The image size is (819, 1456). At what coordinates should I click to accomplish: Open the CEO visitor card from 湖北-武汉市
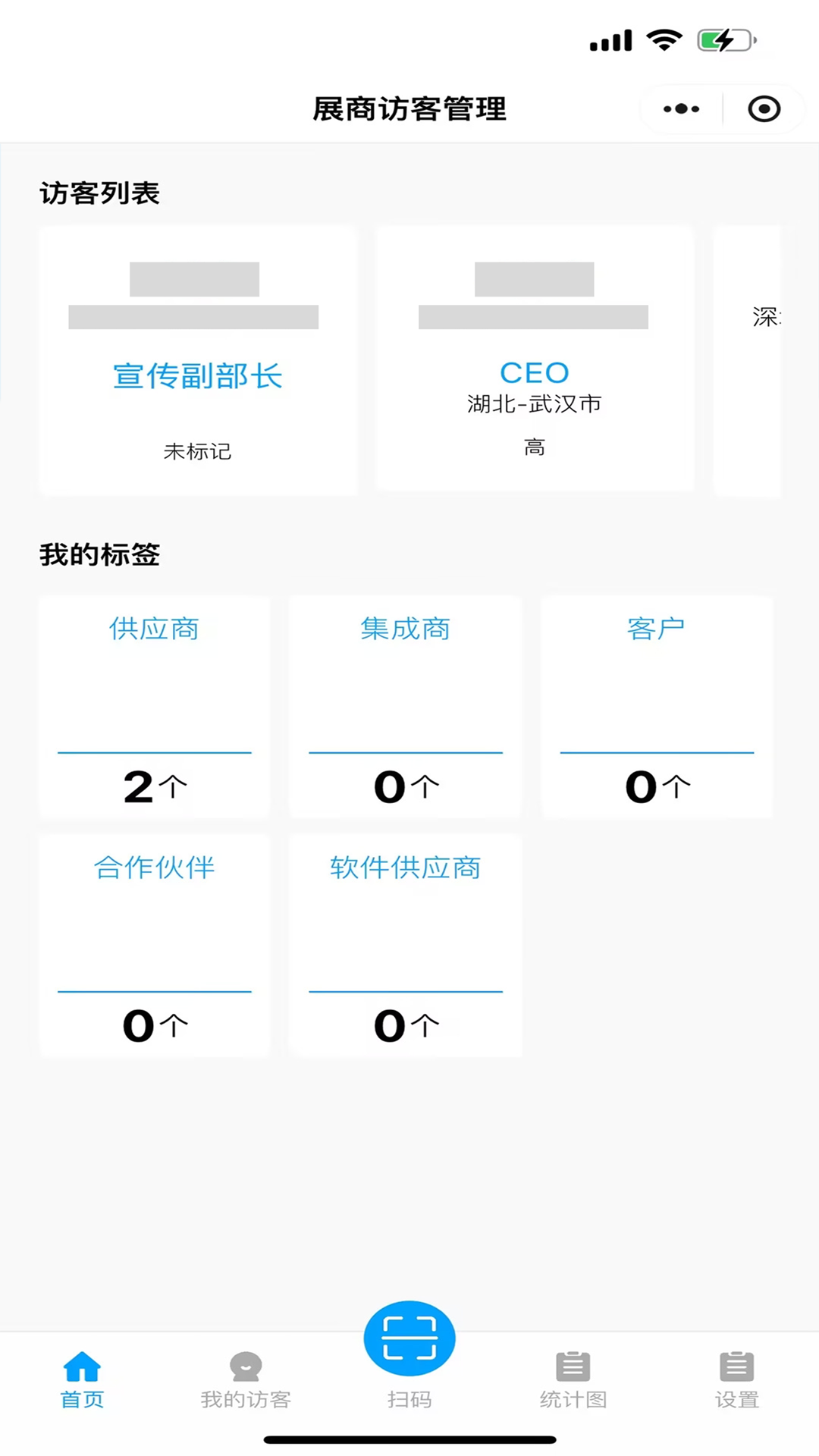tap(535, 359)
